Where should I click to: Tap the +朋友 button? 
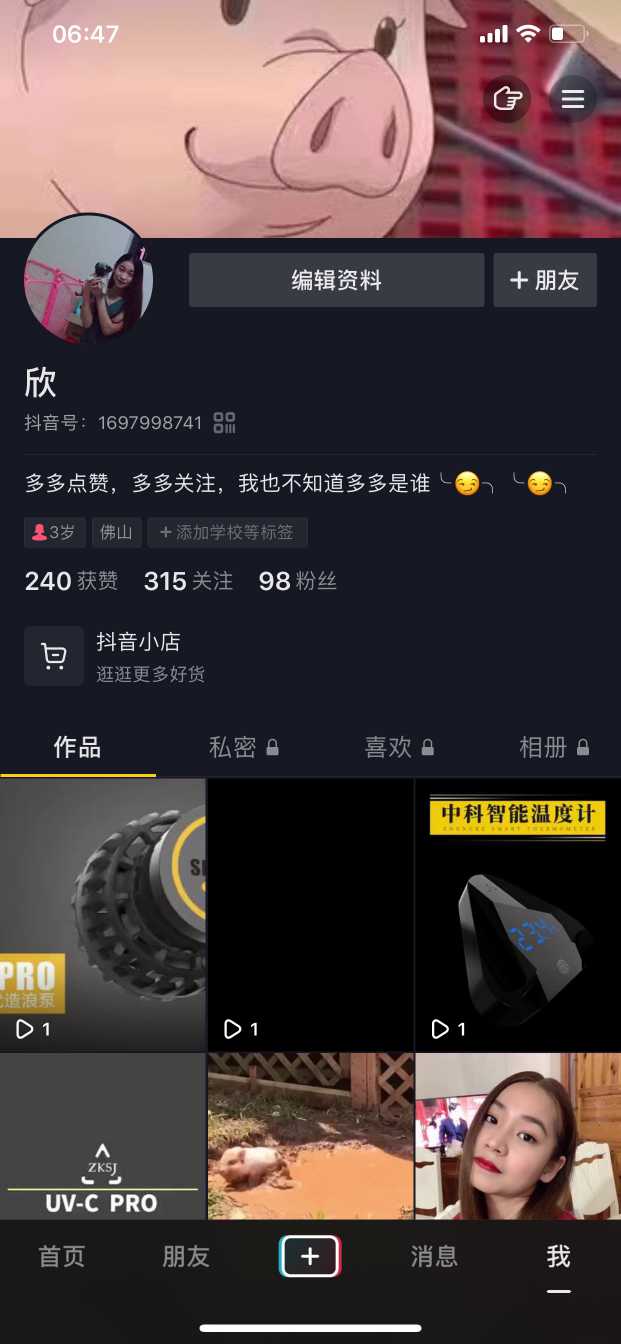pyautogui.click(x=545, y=280)
